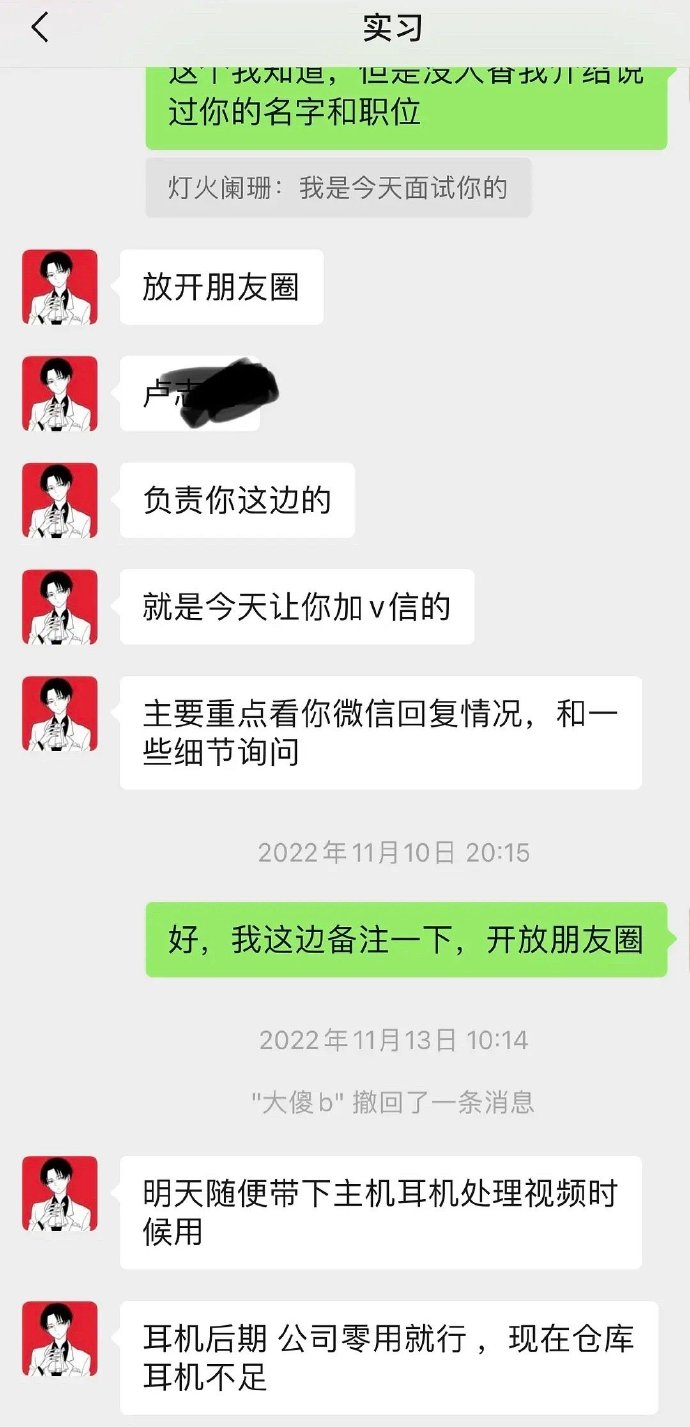Screen dimensions: 690x1427
Task: Go back from the 实习 chat
Action: tap(40, 29)
